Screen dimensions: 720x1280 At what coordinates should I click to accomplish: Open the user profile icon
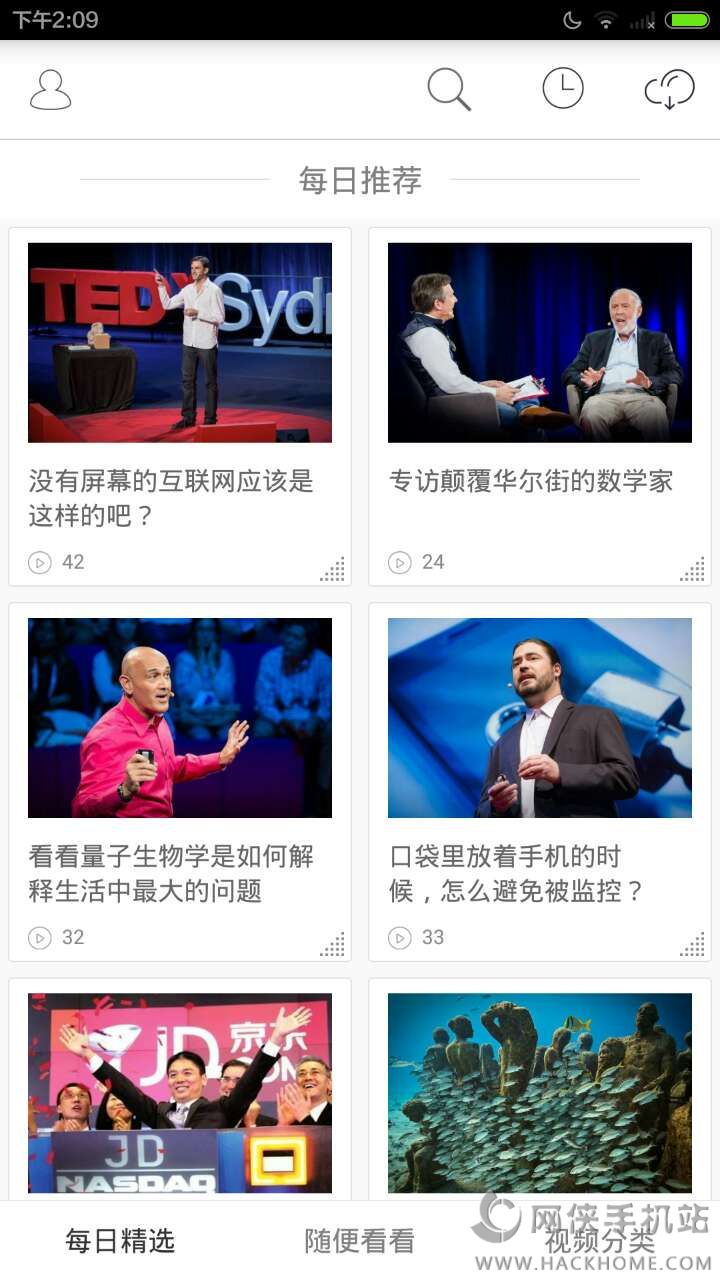pos(50,90)
